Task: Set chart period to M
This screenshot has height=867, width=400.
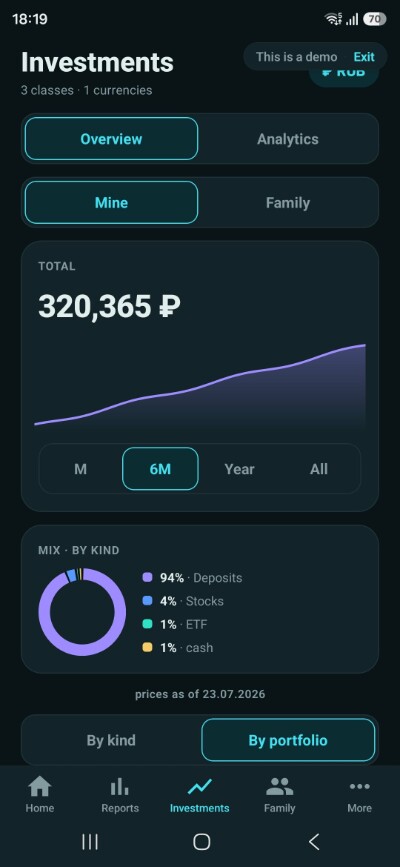Action: click(81, 469)
